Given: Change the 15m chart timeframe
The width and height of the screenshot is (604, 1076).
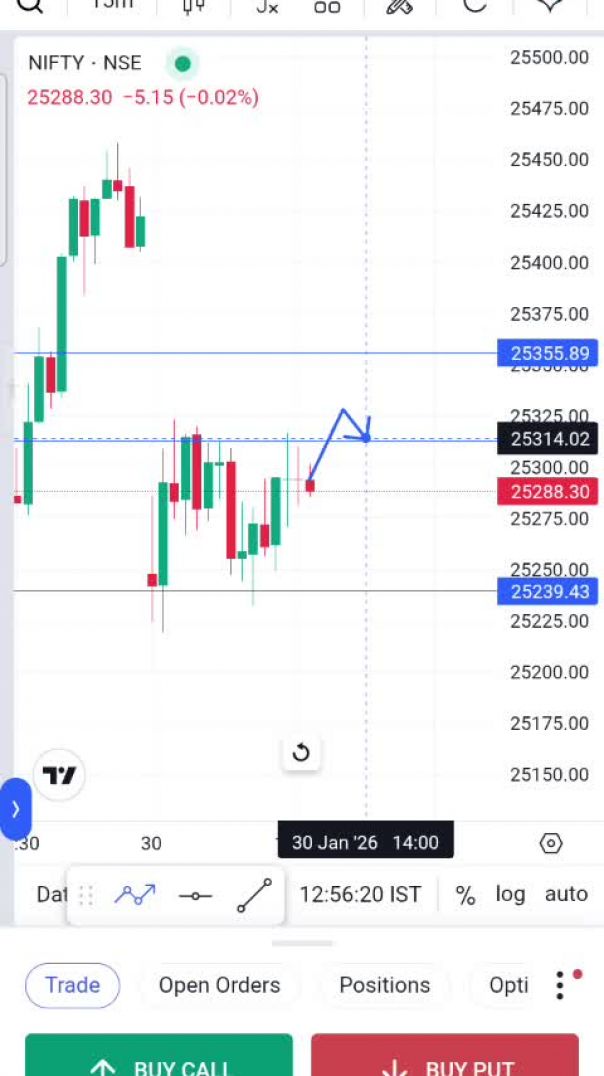Looking at the screenshot, I should pyautogui.click(x=112, y=5).
